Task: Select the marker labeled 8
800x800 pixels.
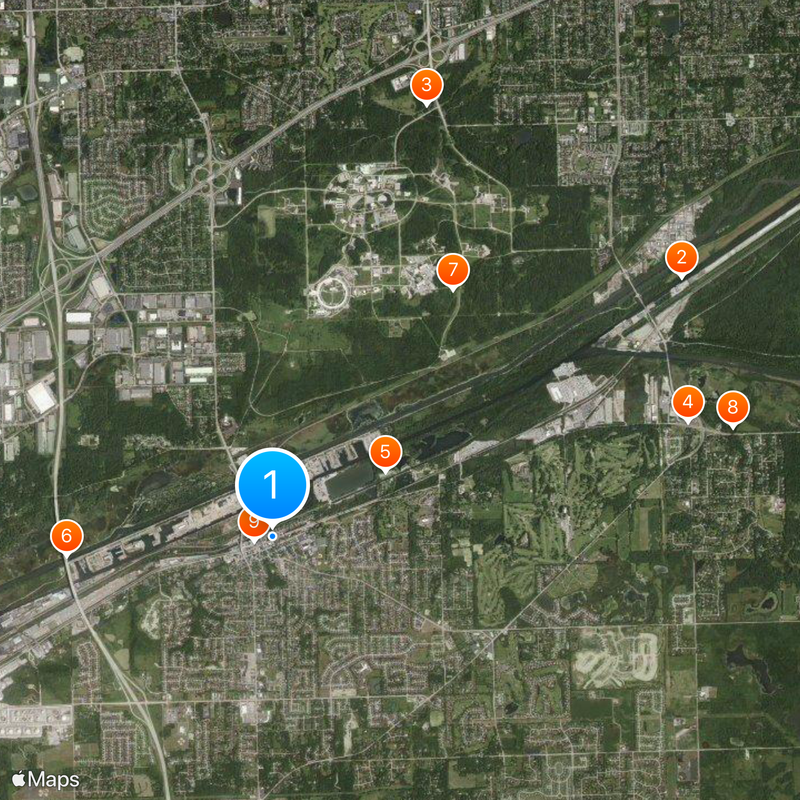Action: 733,406
